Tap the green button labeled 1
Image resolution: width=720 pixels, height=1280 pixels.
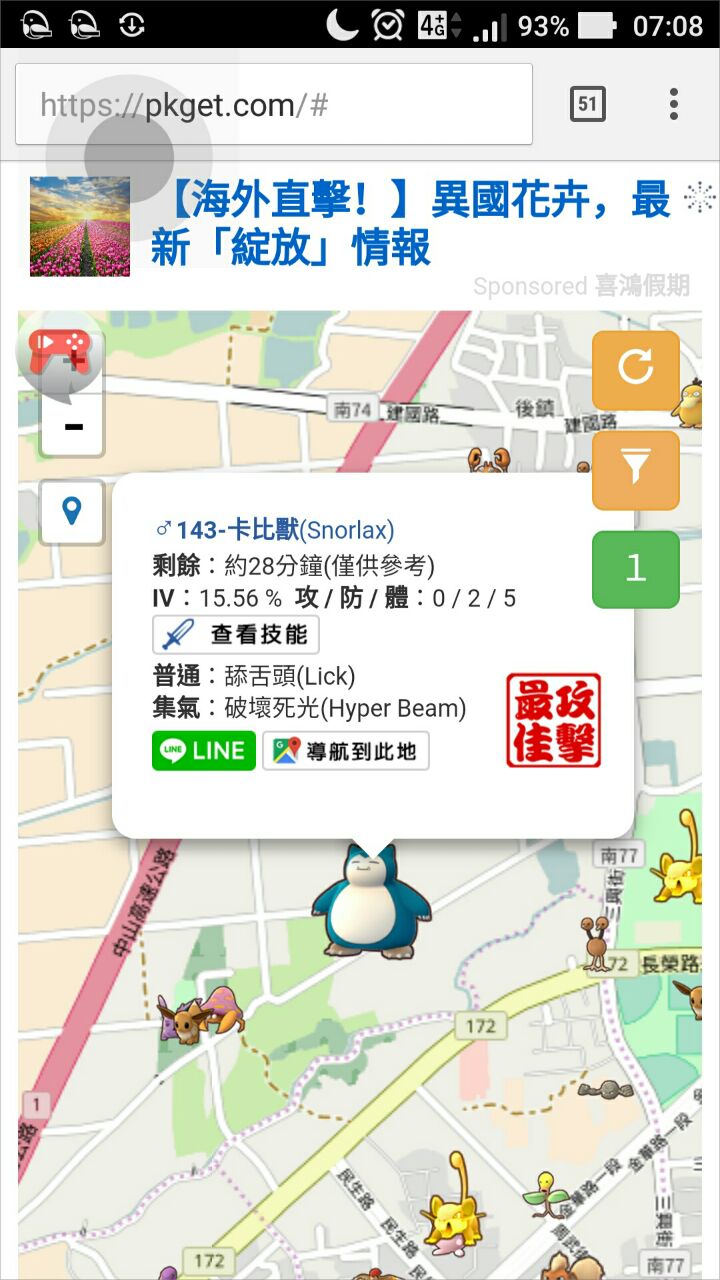635,569
